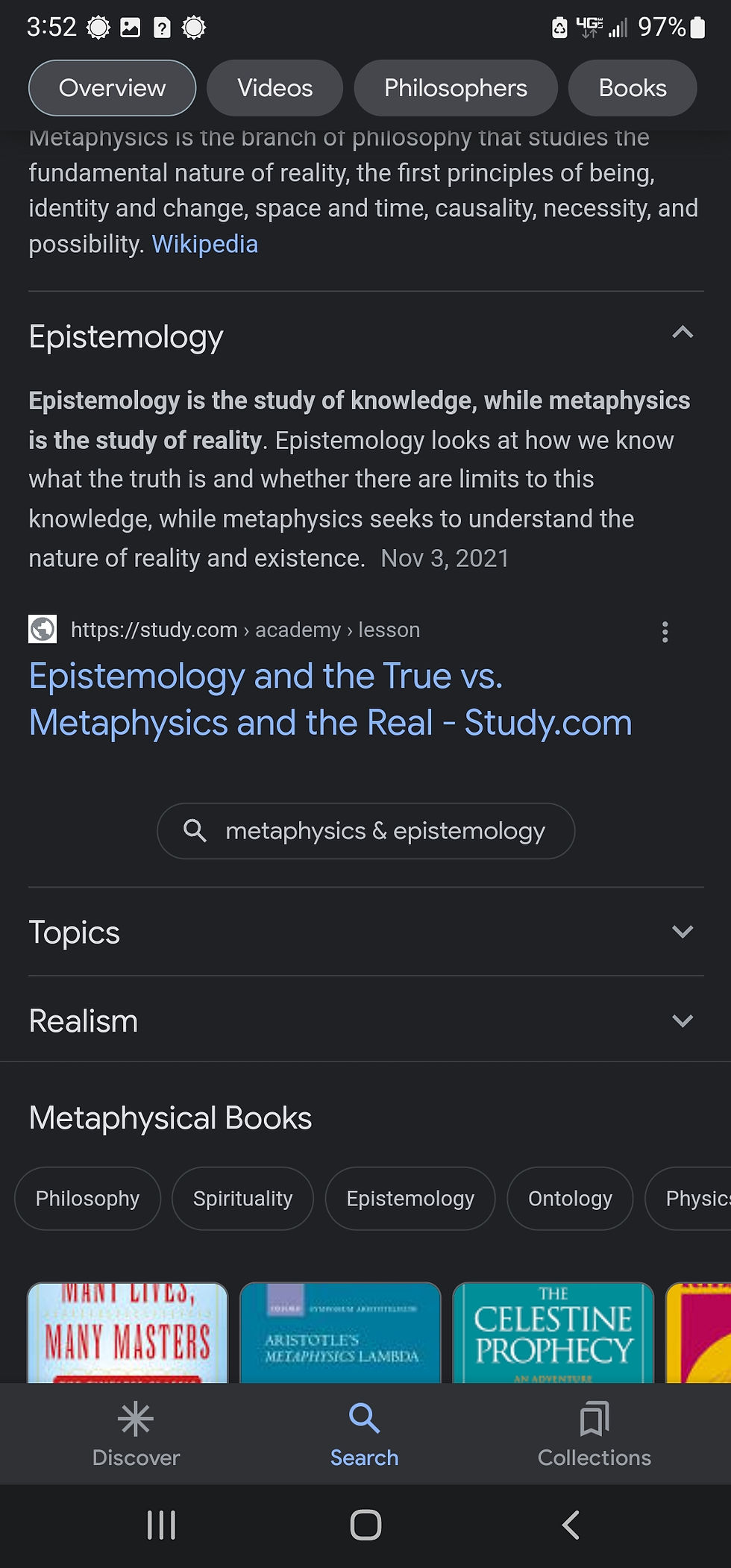The image size is (731, 1568).
Task: Switch to the Books tab
Action: point(632,88)
